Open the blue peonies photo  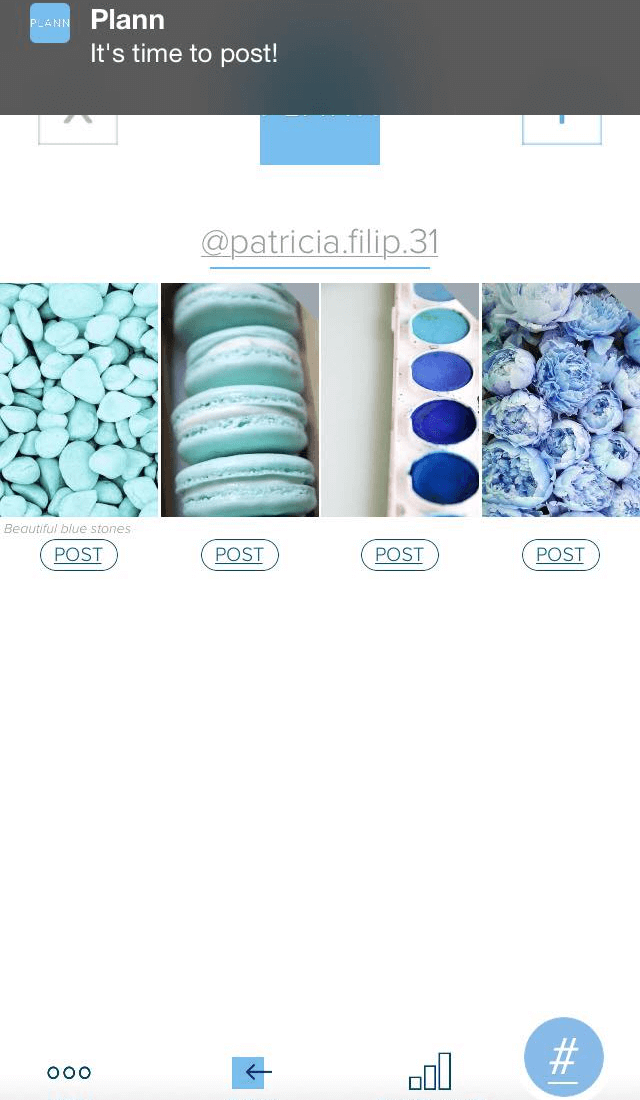coord(561,399)
